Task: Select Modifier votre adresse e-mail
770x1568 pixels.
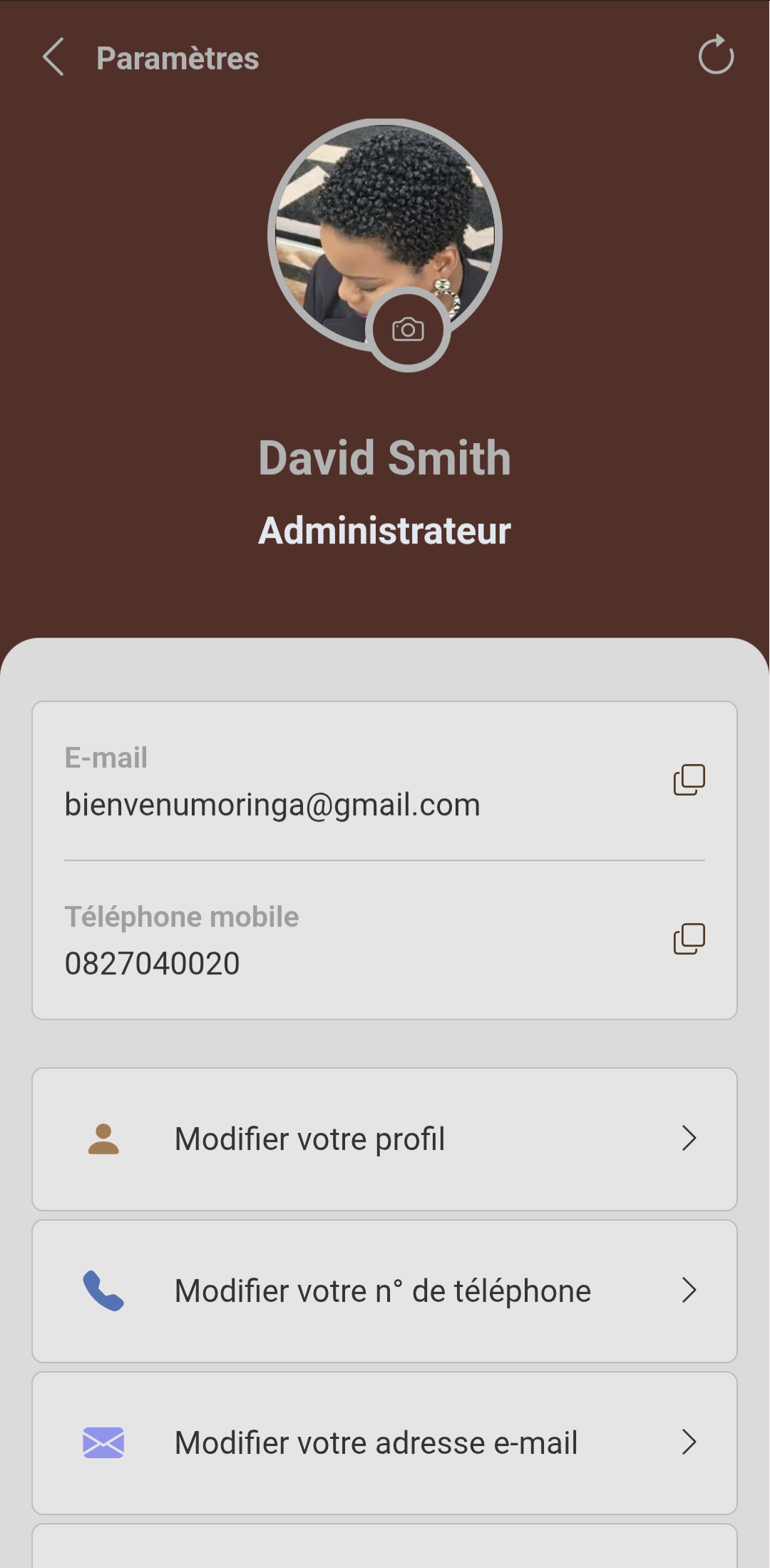Action: (384, 1442)
